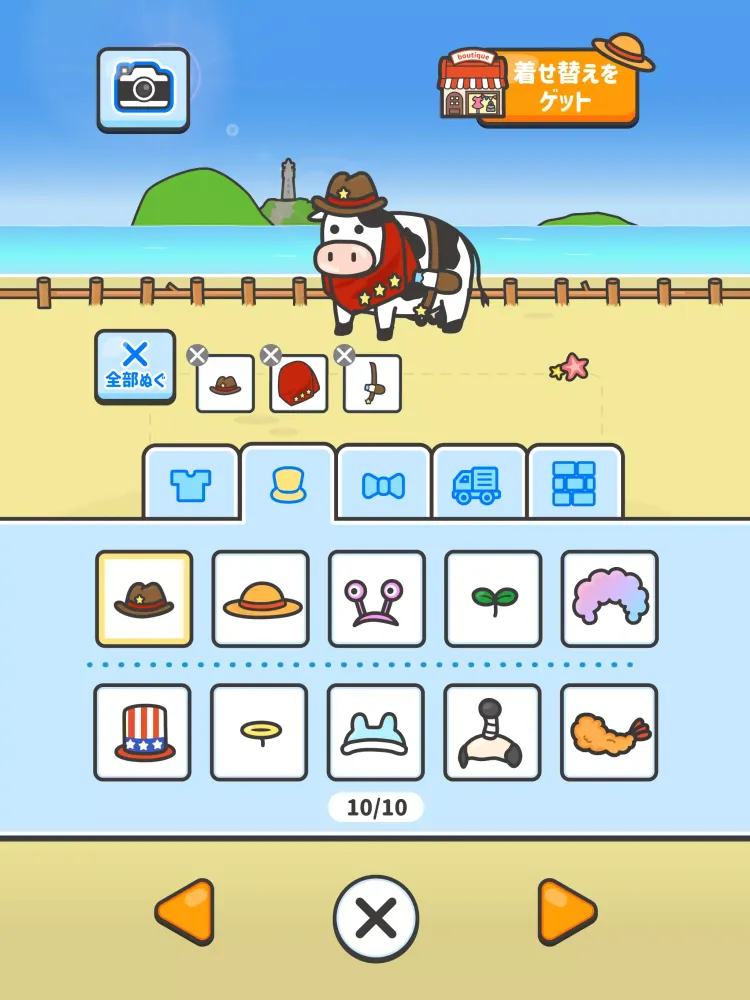
Task: Switch to the shirt clothing tab
Action: [x=191, y=485]
